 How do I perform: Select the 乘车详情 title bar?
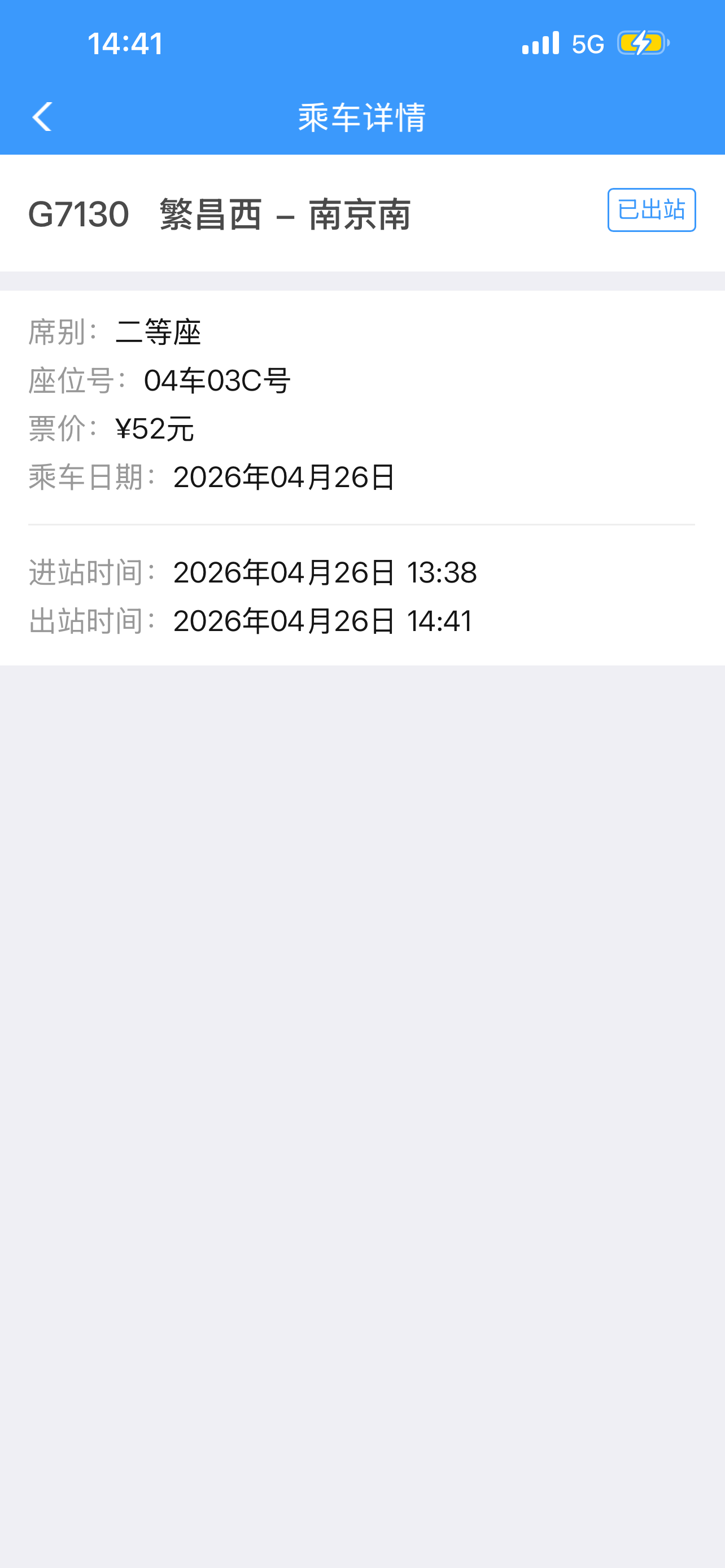click(362, 117)
